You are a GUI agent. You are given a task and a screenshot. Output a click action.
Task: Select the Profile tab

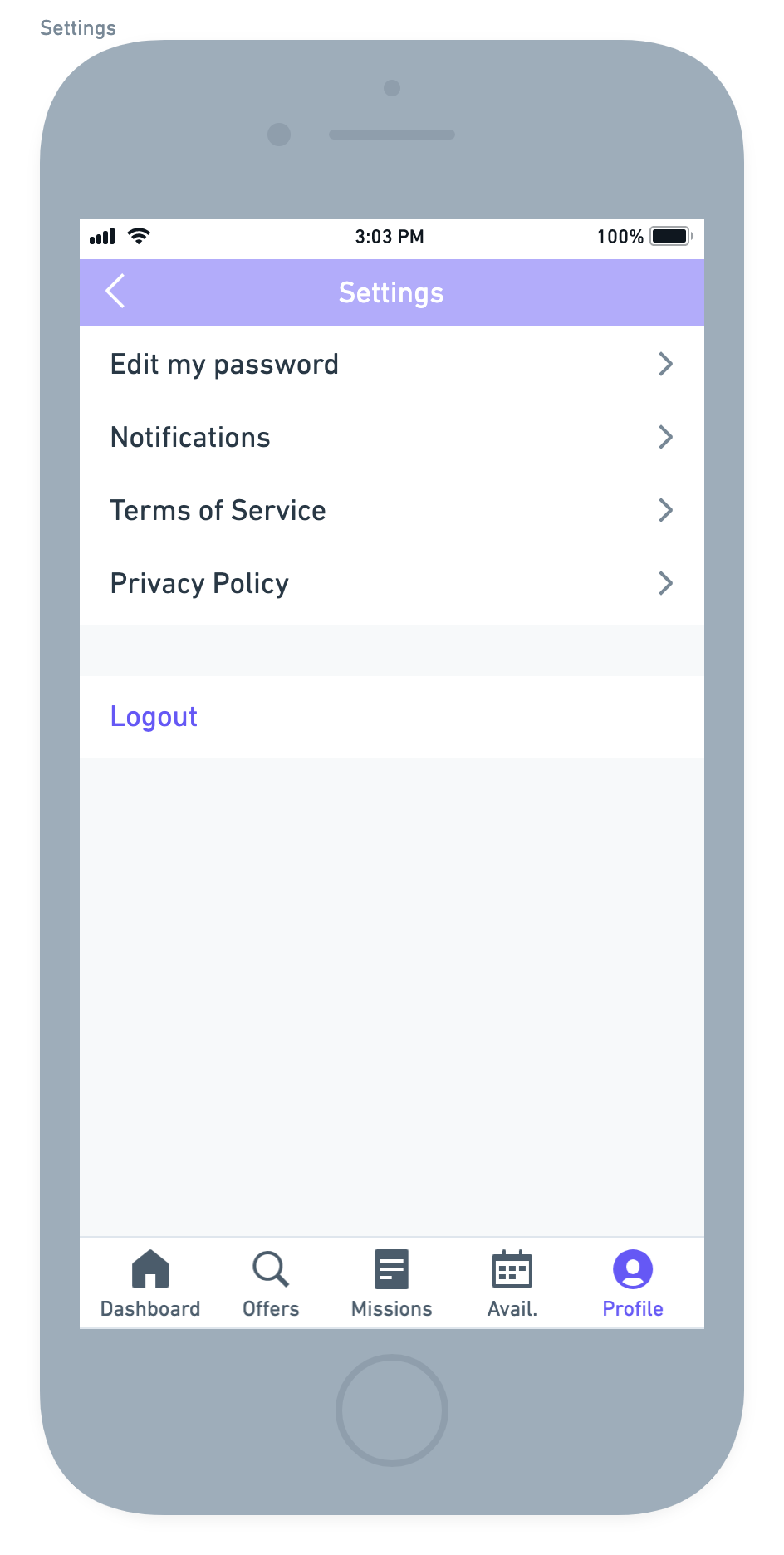(633, 1284)
